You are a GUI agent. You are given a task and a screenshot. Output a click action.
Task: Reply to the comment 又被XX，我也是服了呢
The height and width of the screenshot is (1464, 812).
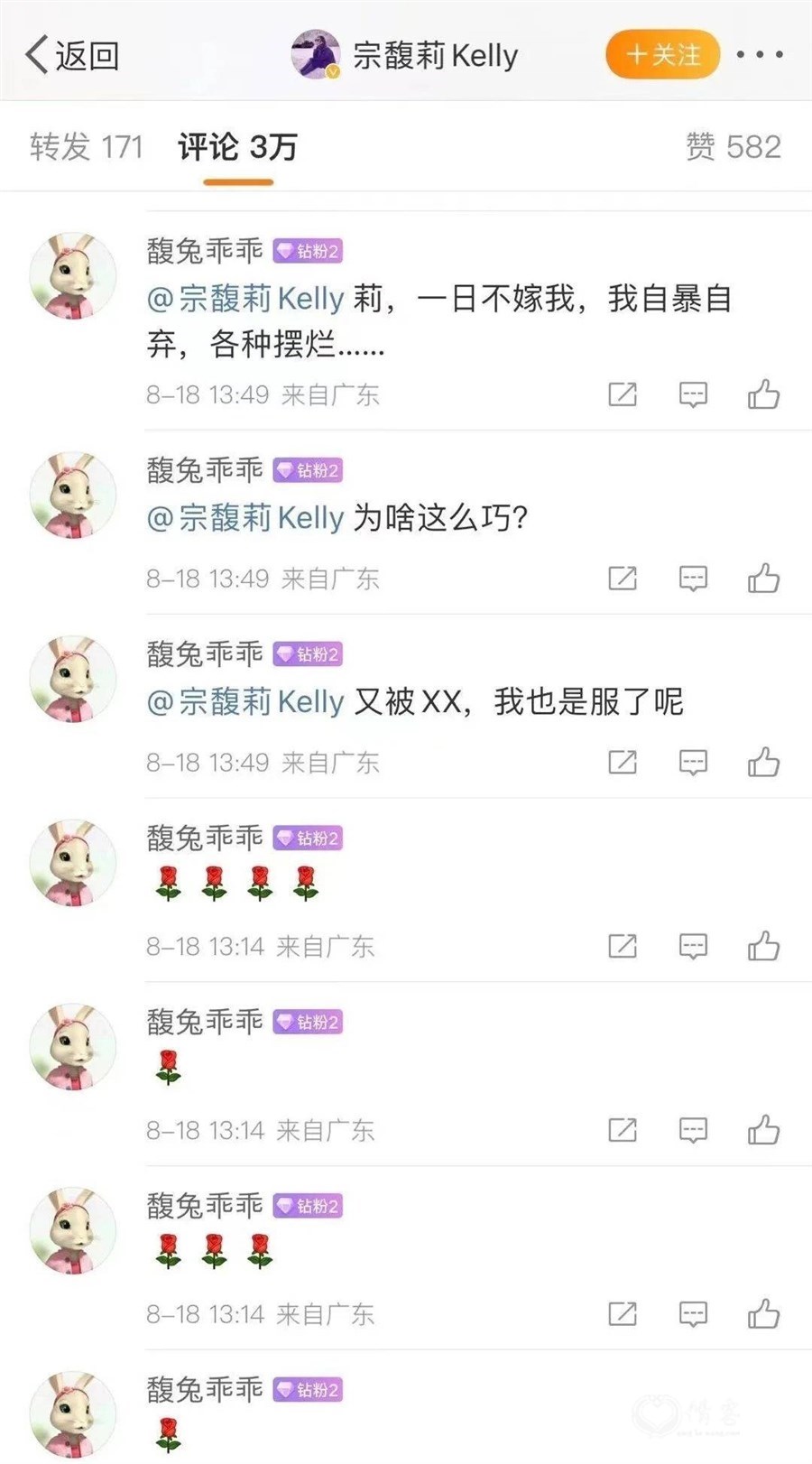[693, 763]
